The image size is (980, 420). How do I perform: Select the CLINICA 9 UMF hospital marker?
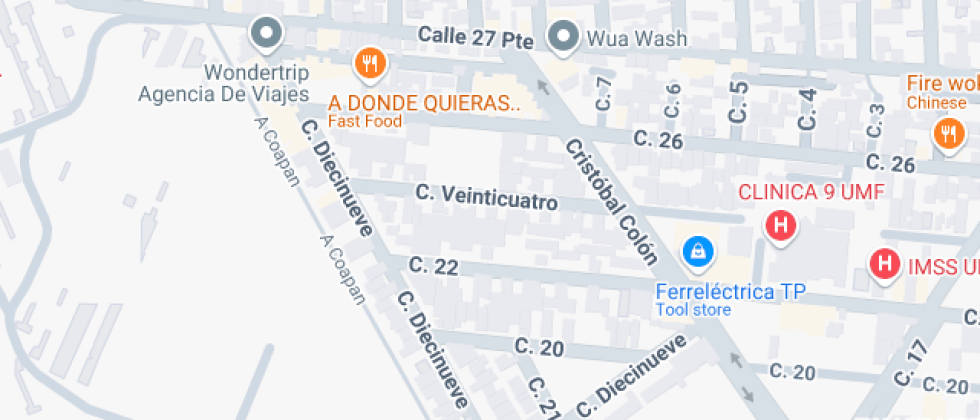(781, 226)
